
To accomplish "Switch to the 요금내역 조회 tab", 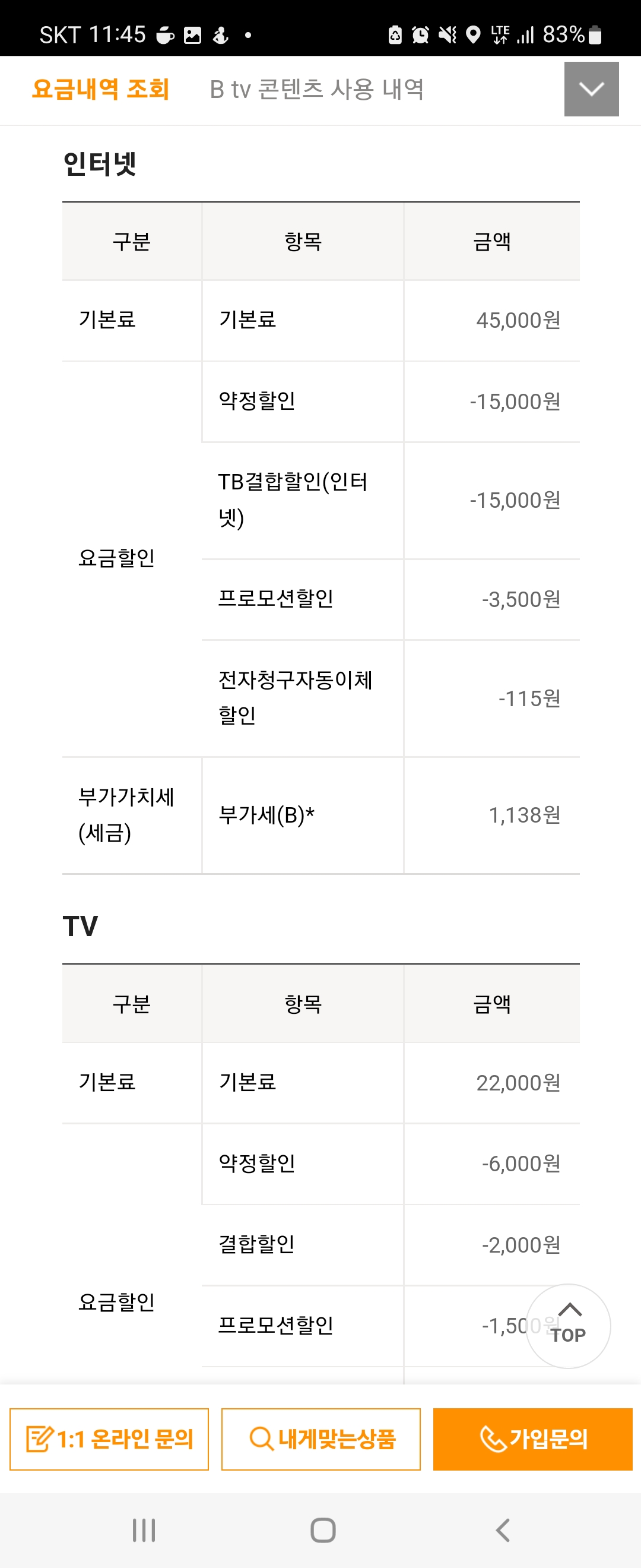I will tap(101, 90).
